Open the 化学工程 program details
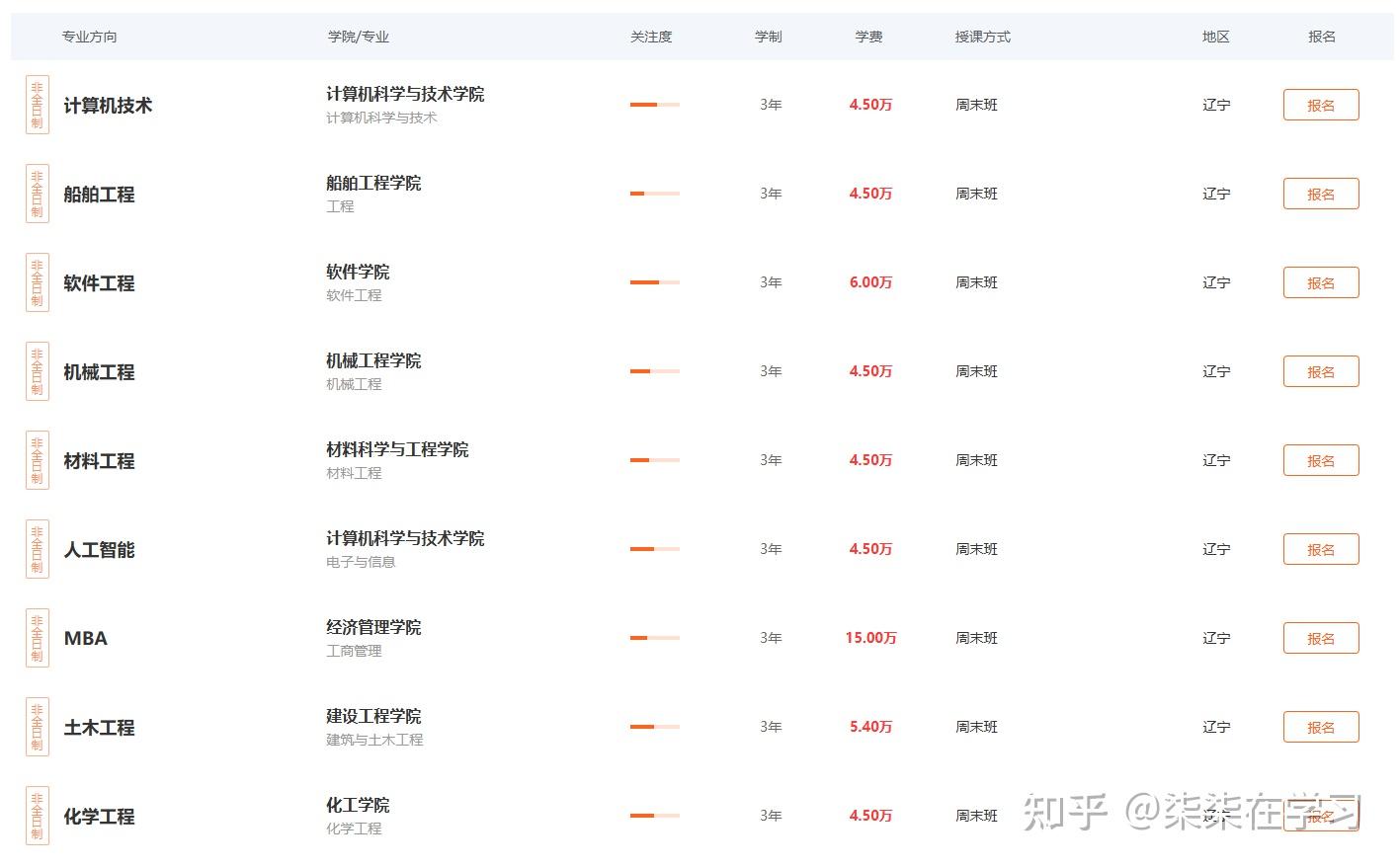The width and height of the screenshot is (1400, 868). point(99,817)
